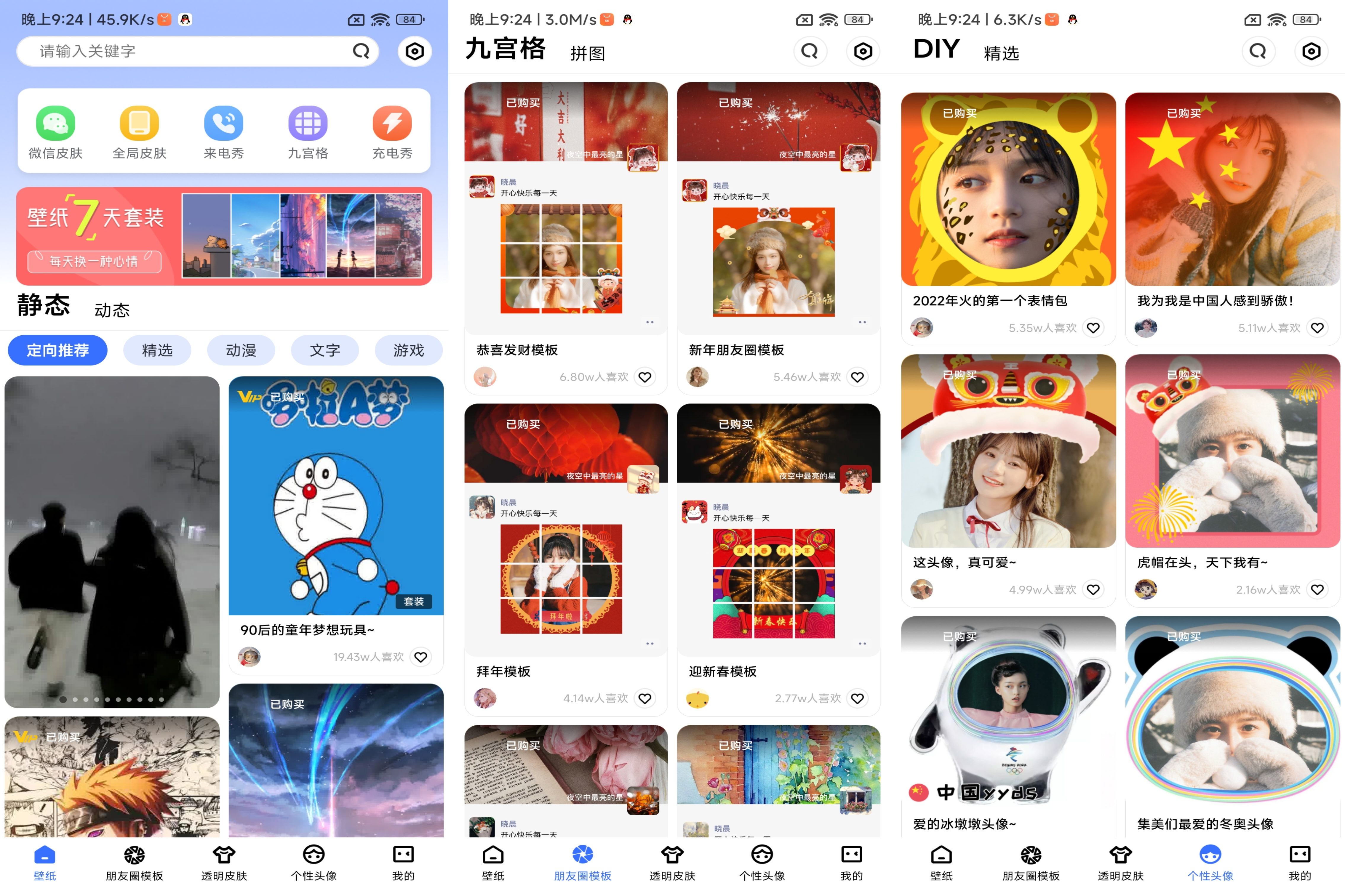
Task: Select the 定向推荐 chip
Action: pyautogui.click(x=58, y=350)
